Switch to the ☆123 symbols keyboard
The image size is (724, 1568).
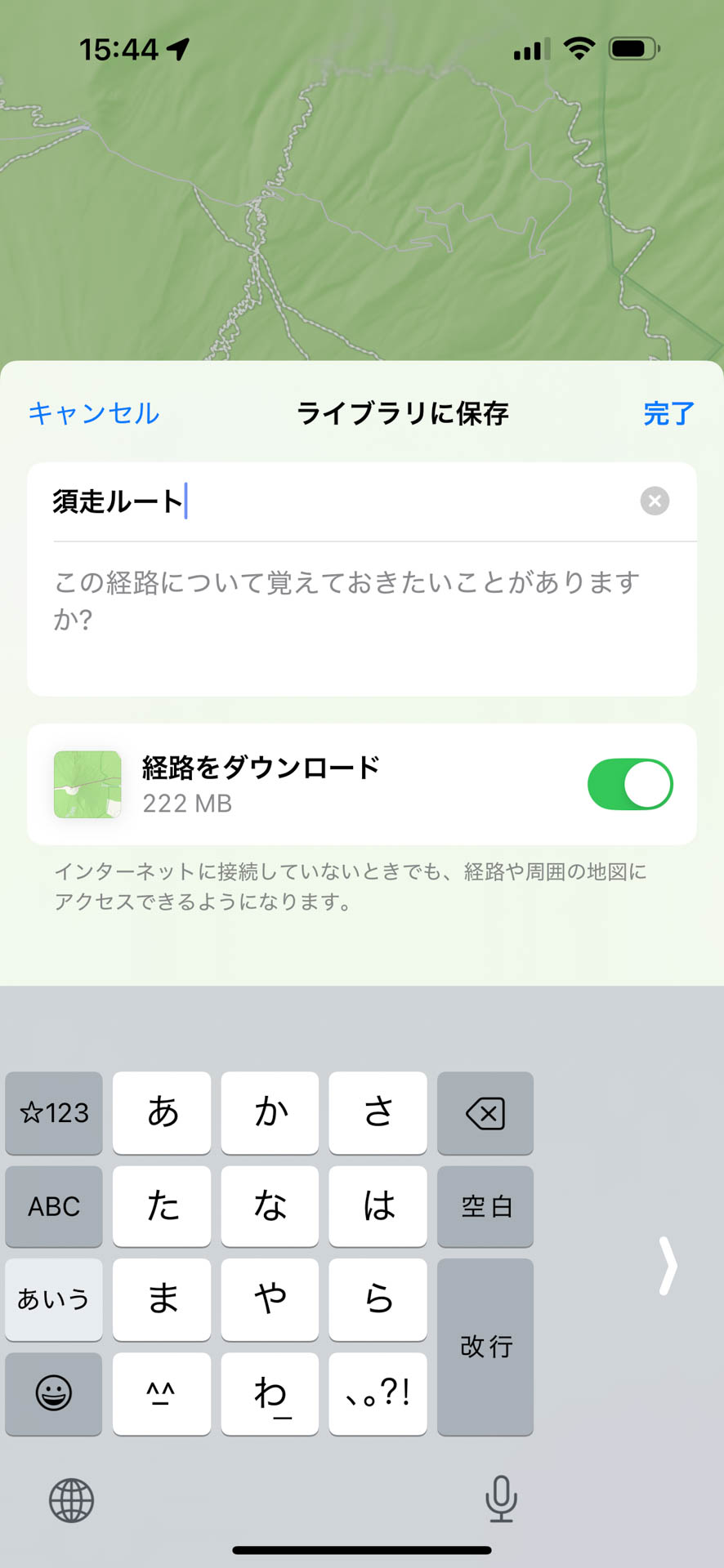tap(53, 1113)
